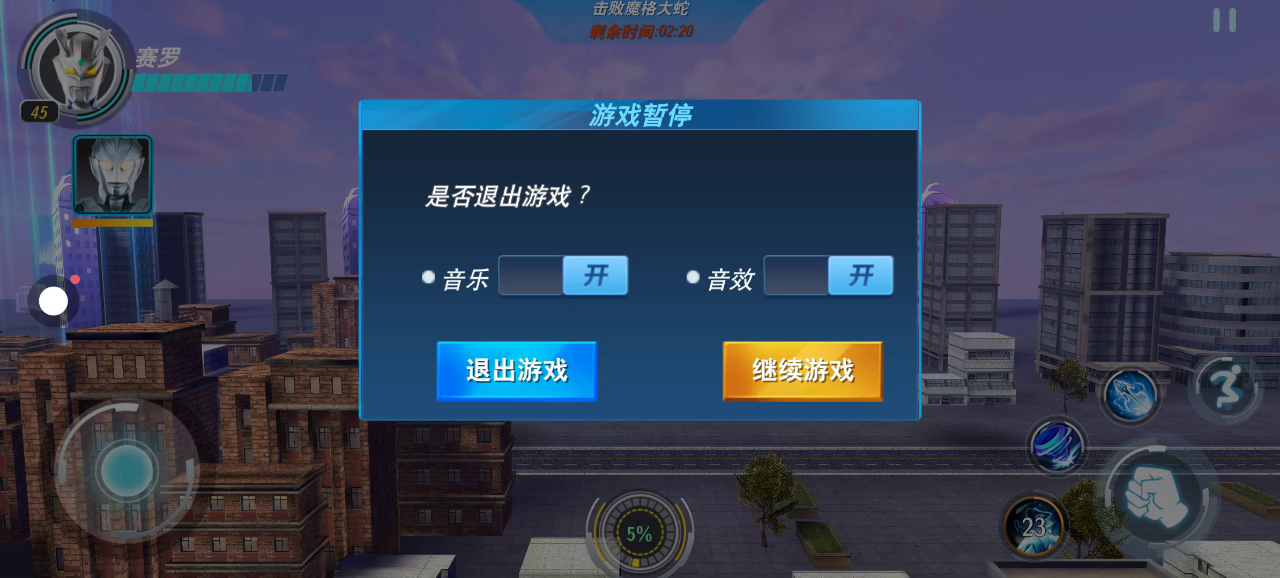
Task: Switch to the second Ultraman character portrait
Action: (112, 175)
